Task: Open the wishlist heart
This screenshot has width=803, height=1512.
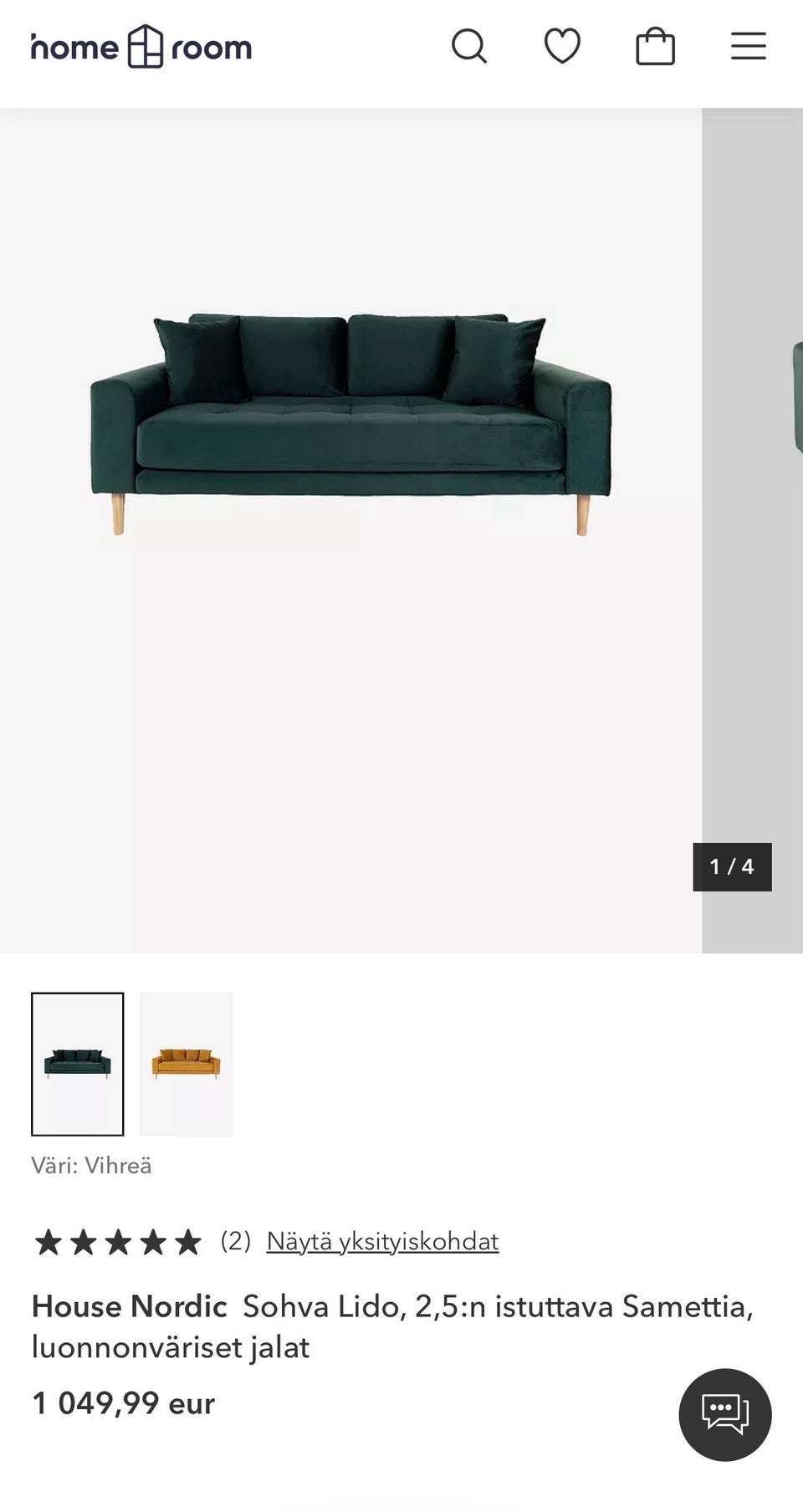Action: coord(562,47)
